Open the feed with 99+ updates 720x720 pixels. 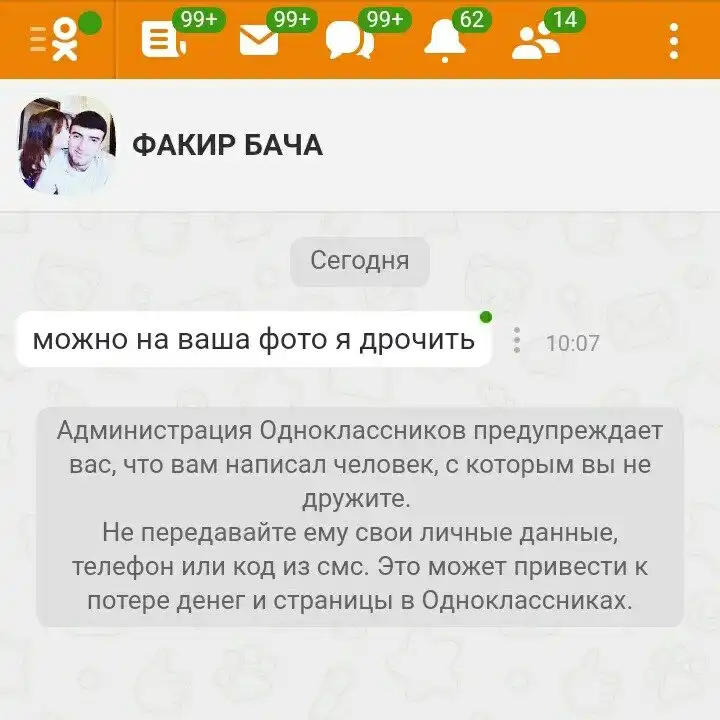[159, 40]
